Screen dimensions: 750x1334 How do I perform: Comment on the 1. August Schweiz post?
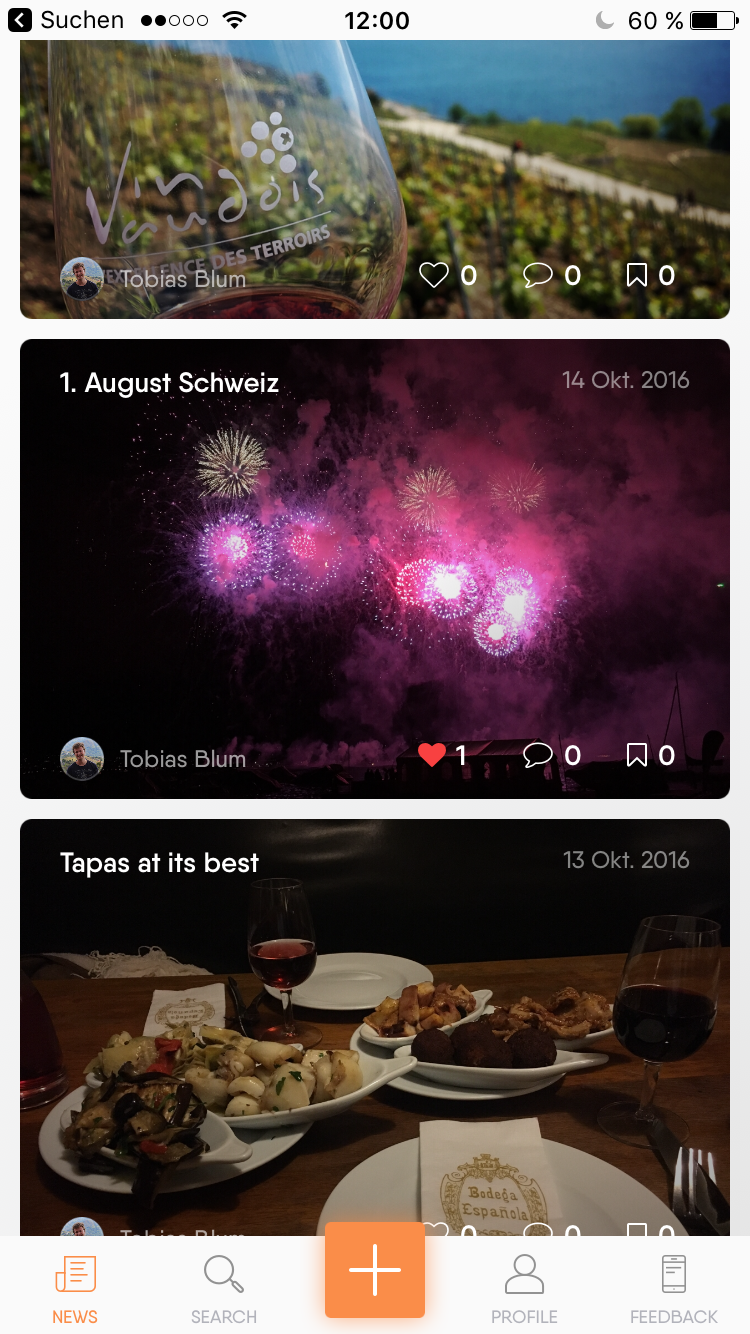click(538, 755)
